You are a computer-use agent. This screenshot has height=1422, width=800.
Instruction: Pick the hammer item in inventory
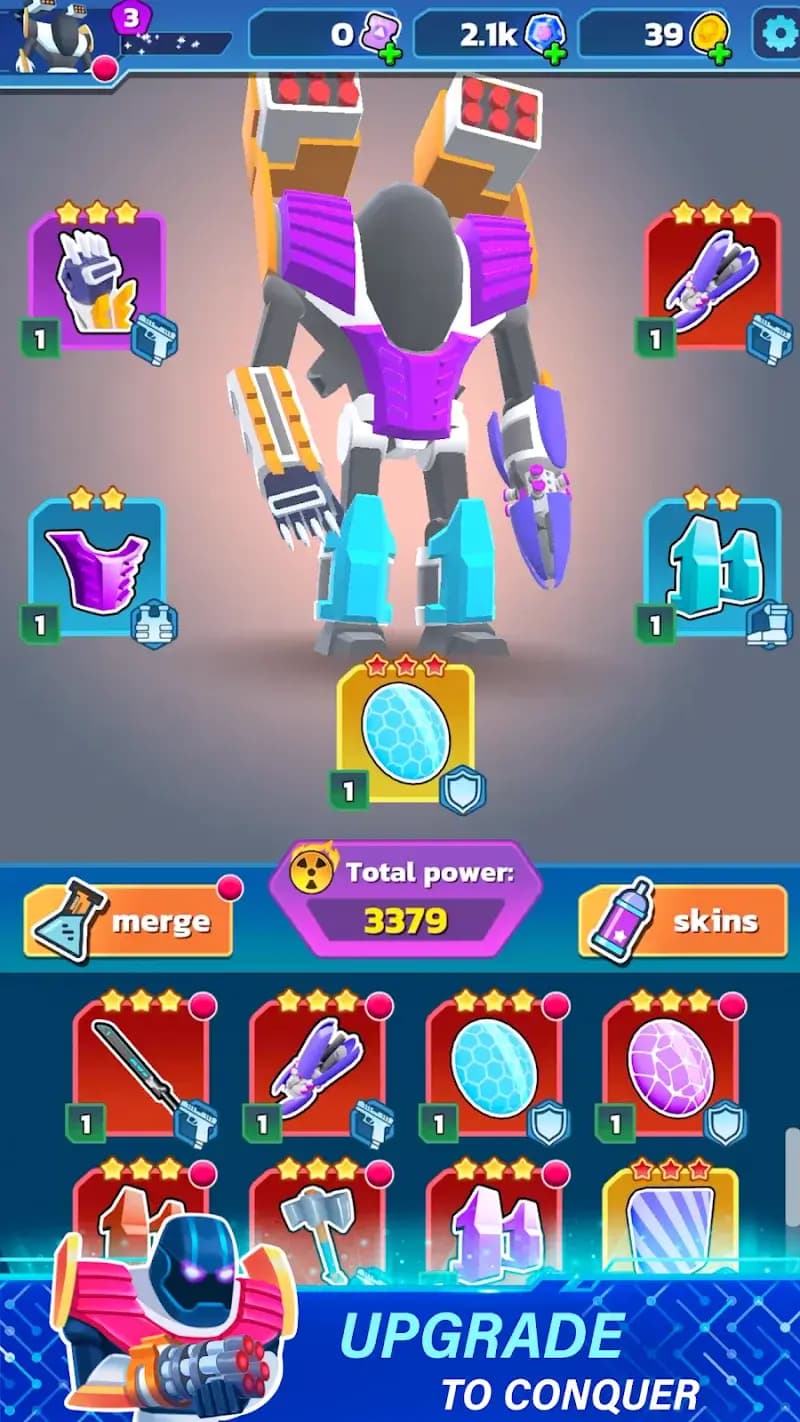tap(317, 1220)
